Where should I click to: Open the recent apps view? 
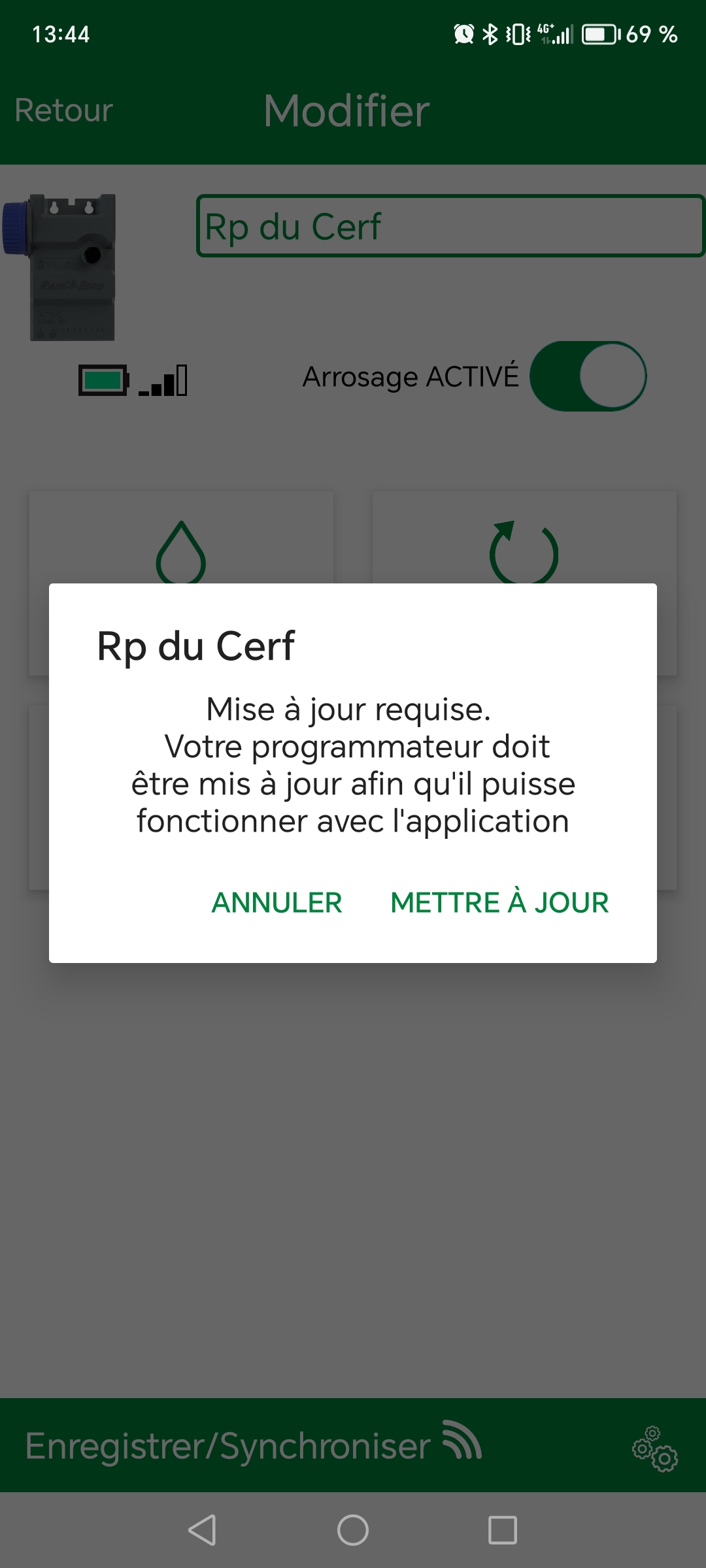(503, 1530)
